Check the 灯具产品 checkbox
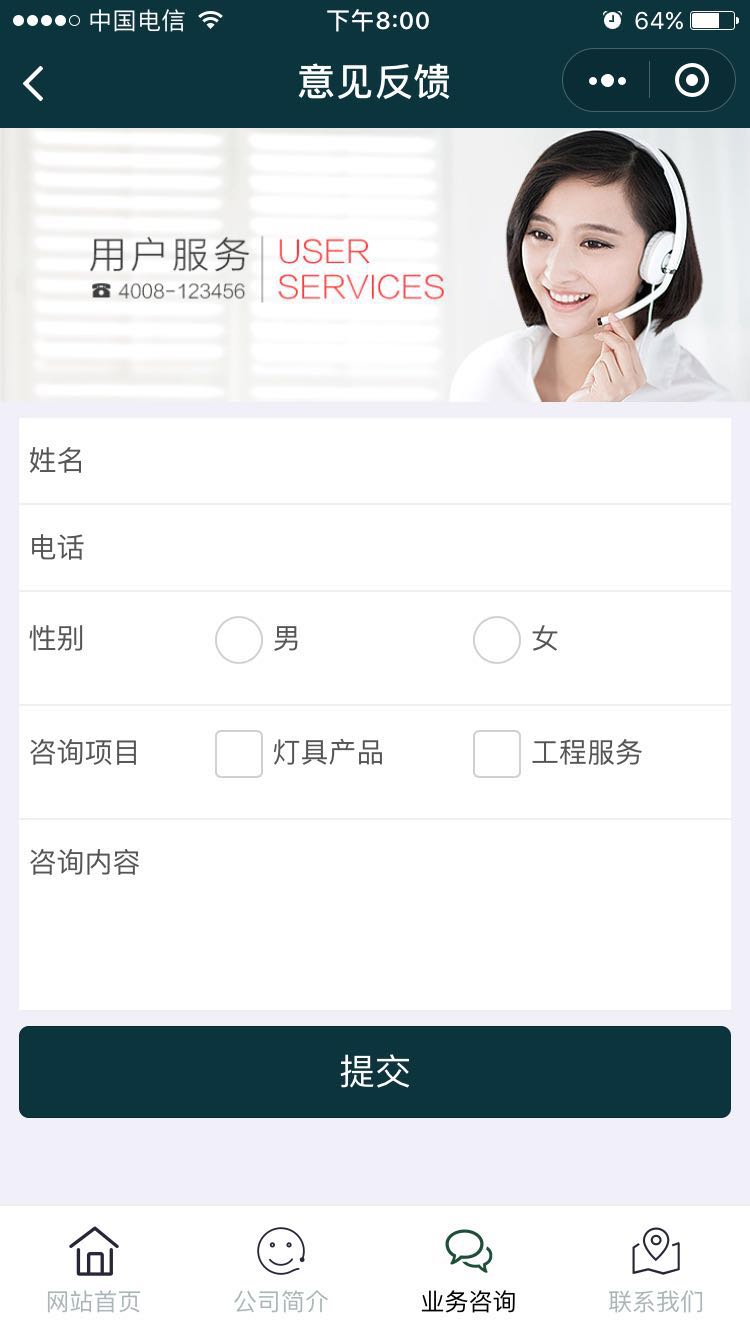This screenshot has height=1334, width=750. pos(238,754)
